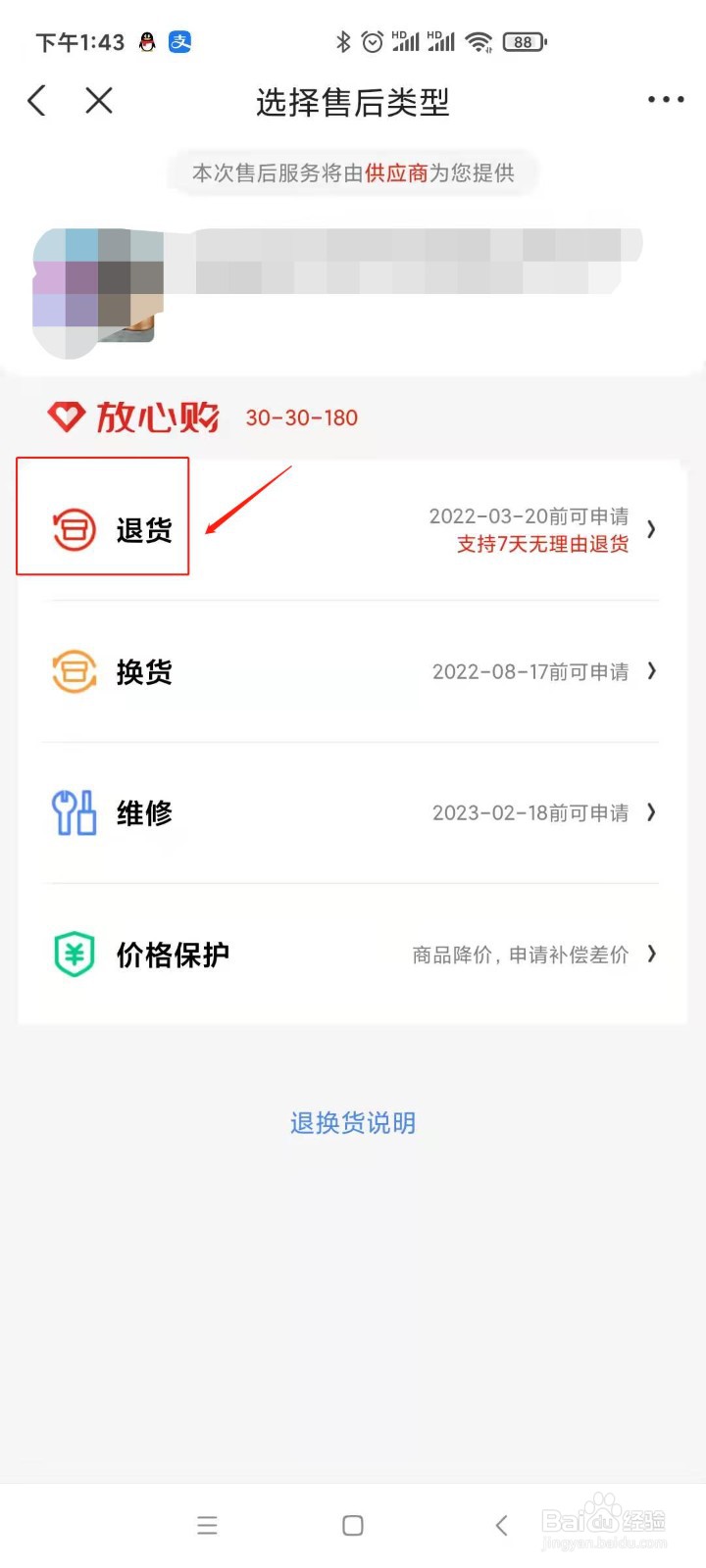Tap the 30-30-180 service policy label

[x=301, y=417]
